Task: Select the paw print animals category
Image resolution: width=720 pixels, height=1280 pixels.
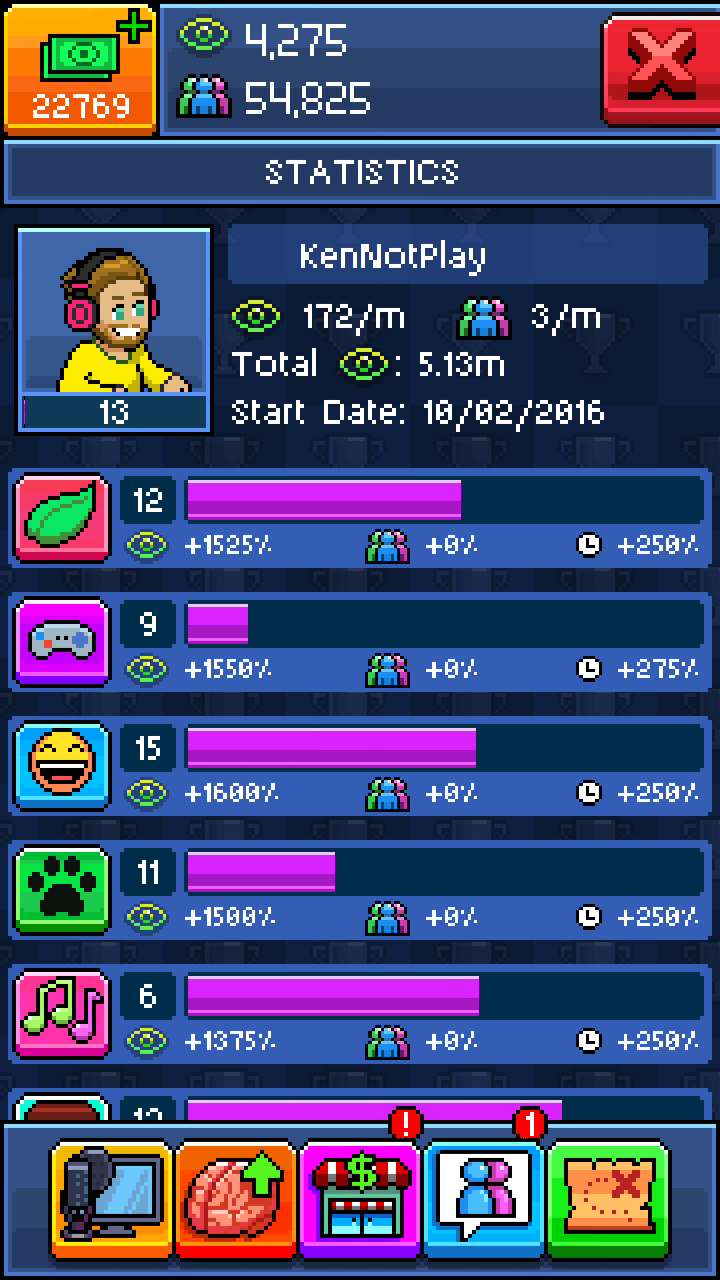Action: (62, 890)
